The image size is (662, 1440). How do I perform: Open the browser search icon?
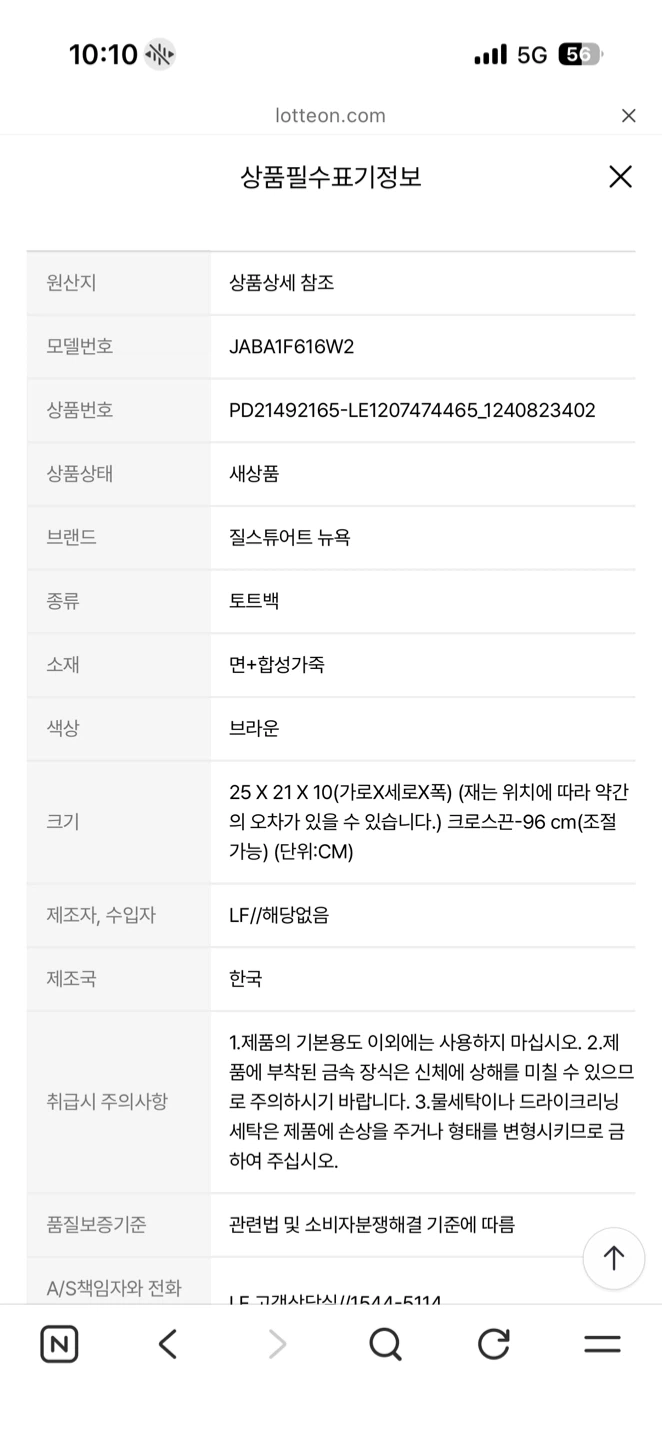click(385, 1344)
